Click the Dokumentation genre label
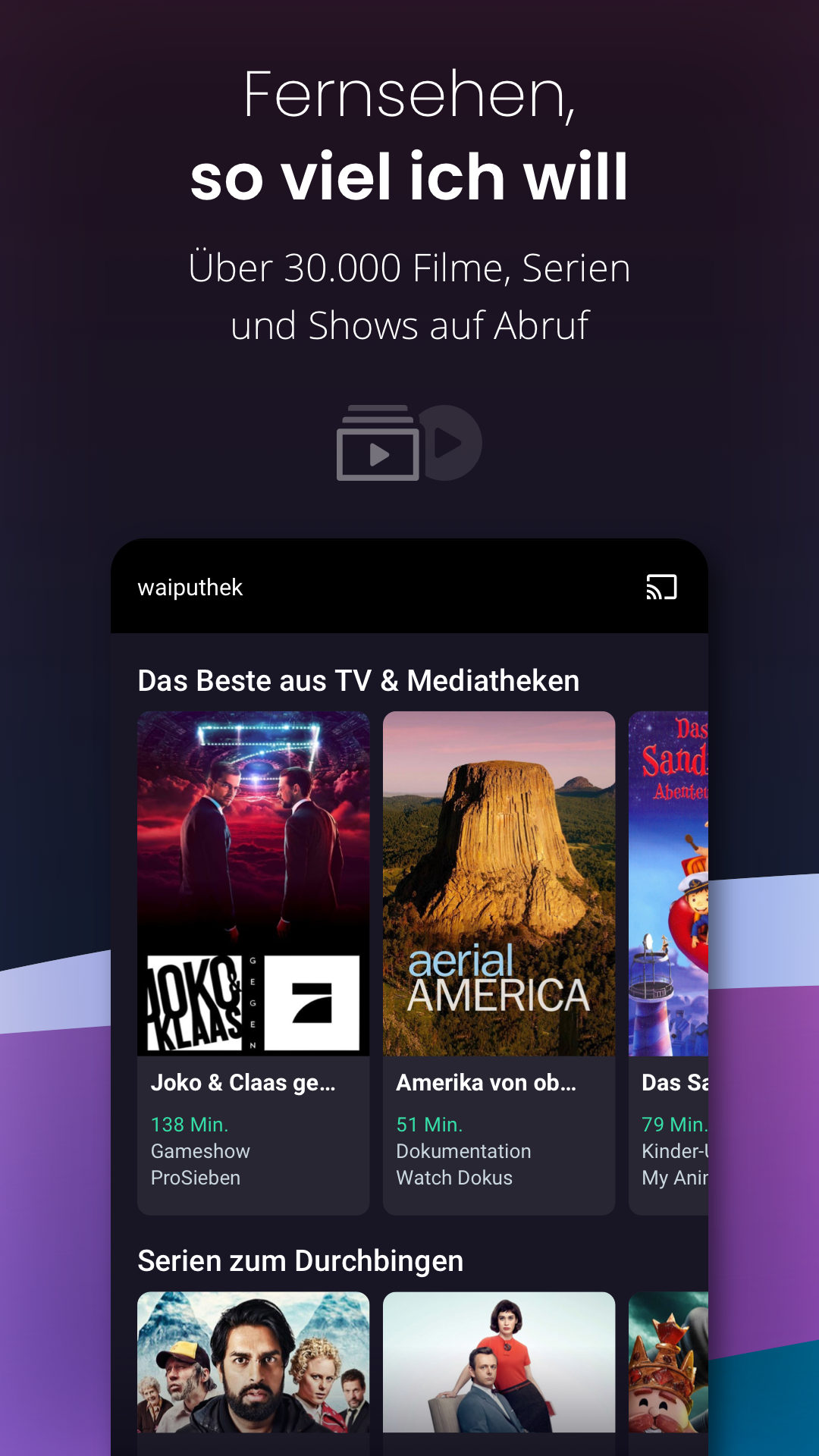Viewport: 819px width, 1456px height. 463,1151
